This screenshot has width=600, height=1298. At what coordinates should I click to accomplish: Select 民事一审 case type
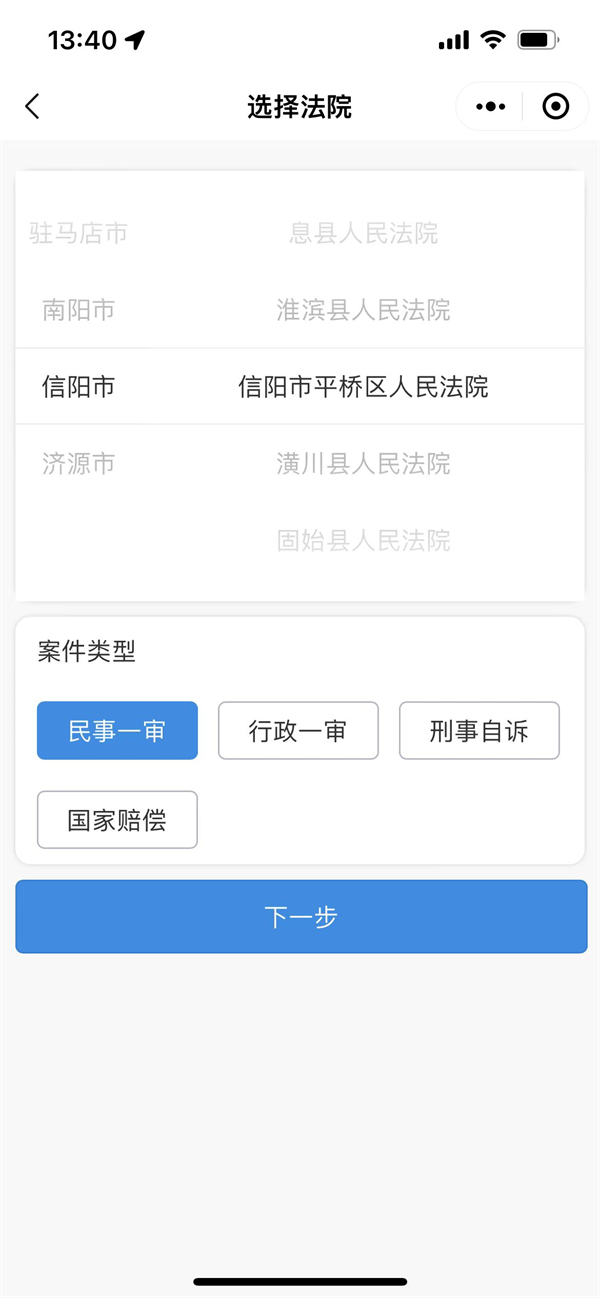pos(117,731)
